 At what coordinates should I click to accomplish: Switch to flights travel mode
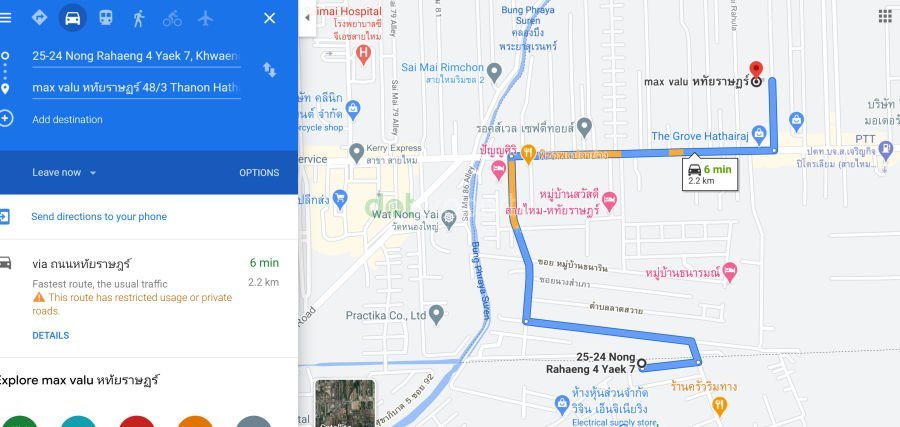[206, 18]
